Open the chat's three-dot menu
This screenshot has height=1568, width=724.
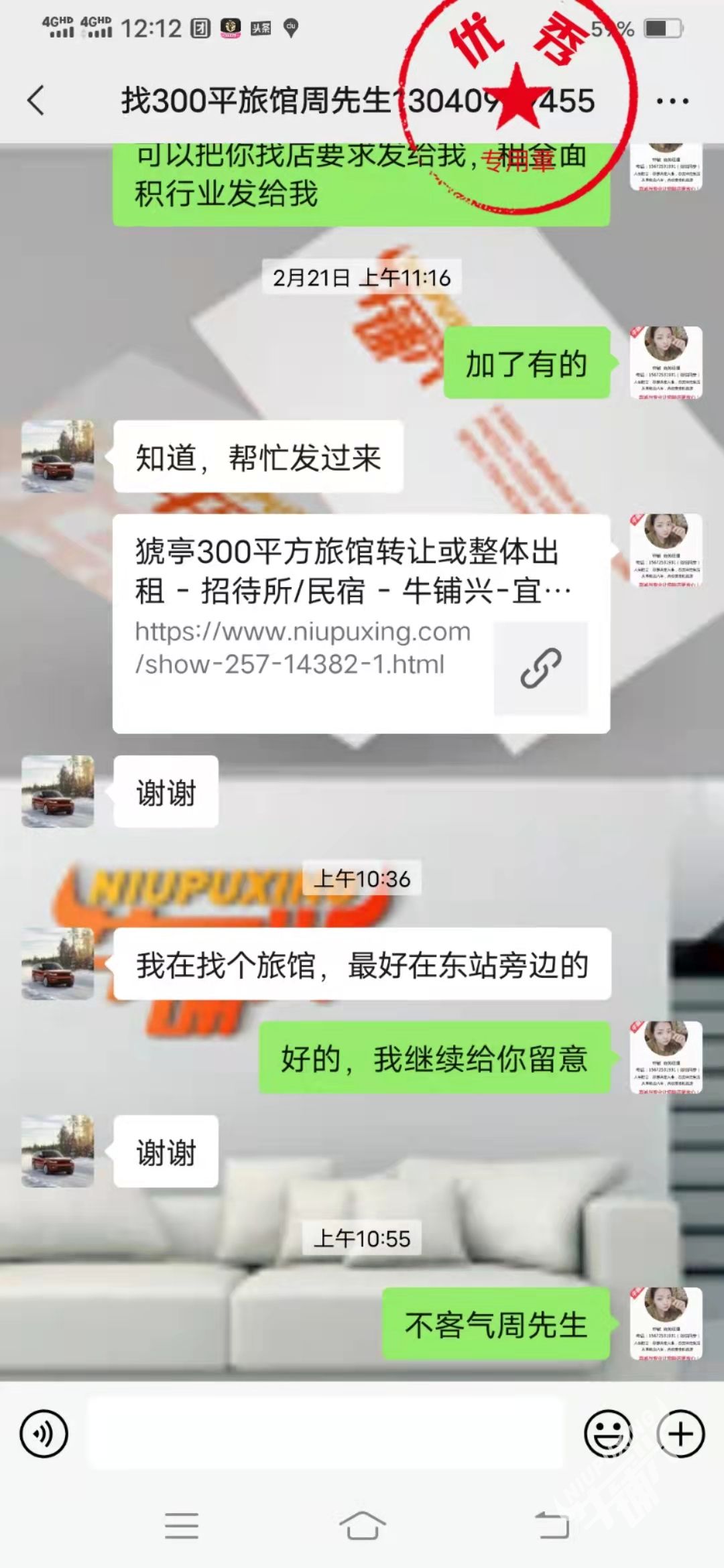click(672, 101)
